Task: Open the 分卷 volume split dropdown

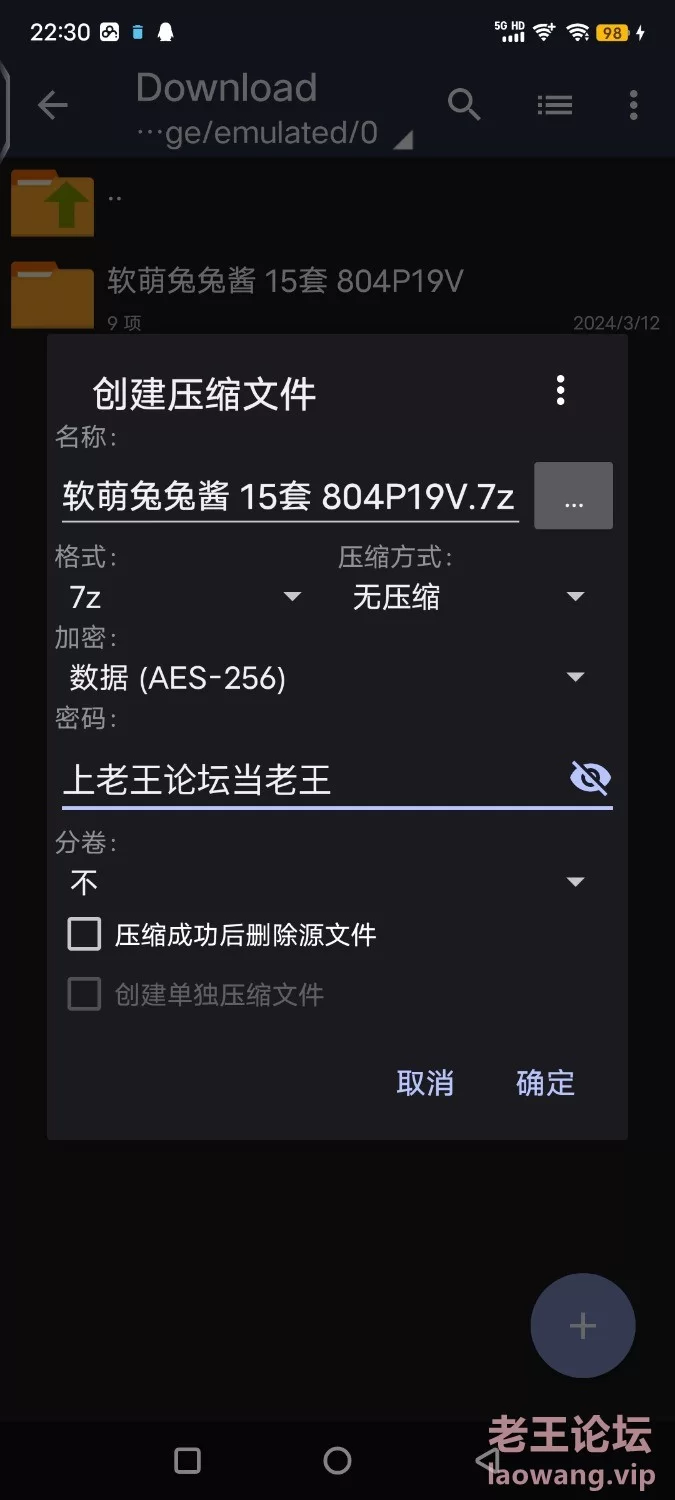Action: (328, 882)
